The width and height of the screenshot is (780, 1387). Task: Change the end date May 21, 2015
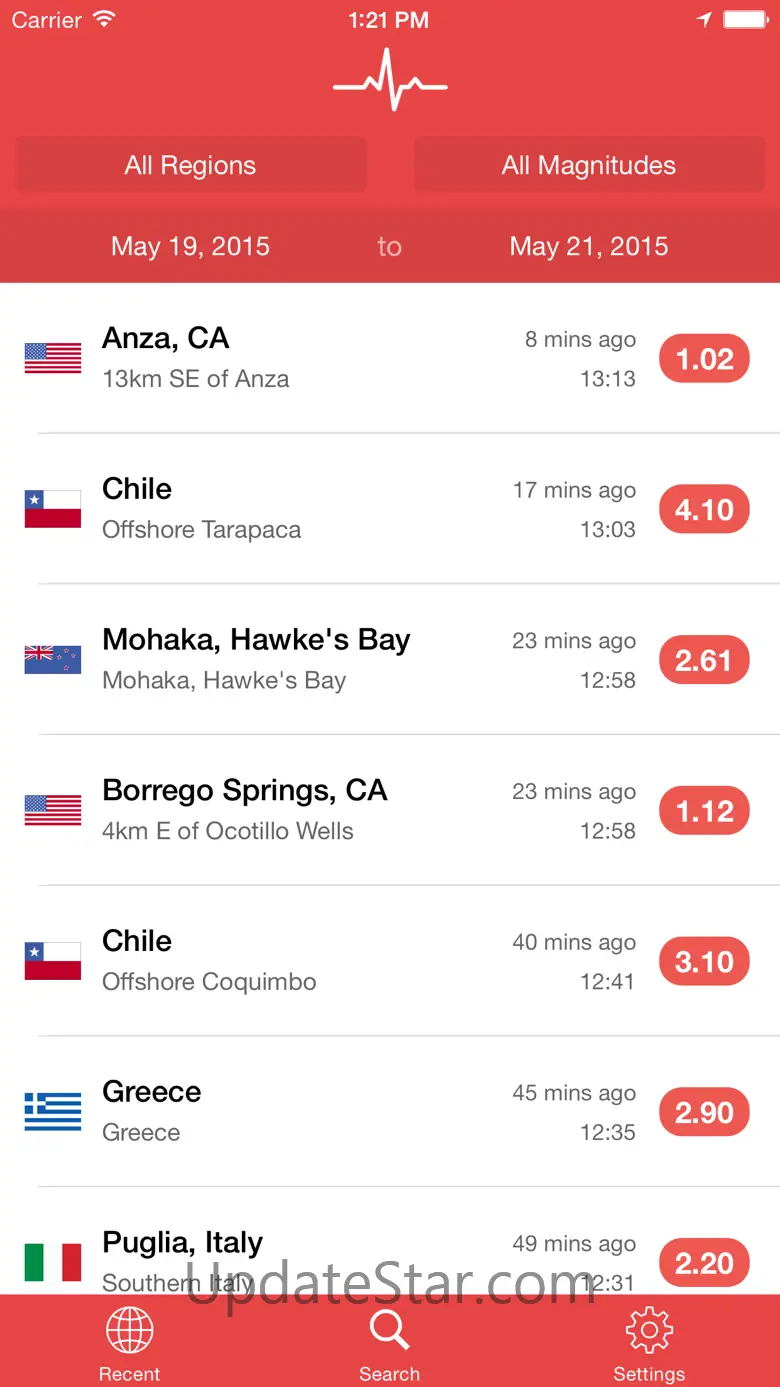pyautogui.click(x=588, y=246)
